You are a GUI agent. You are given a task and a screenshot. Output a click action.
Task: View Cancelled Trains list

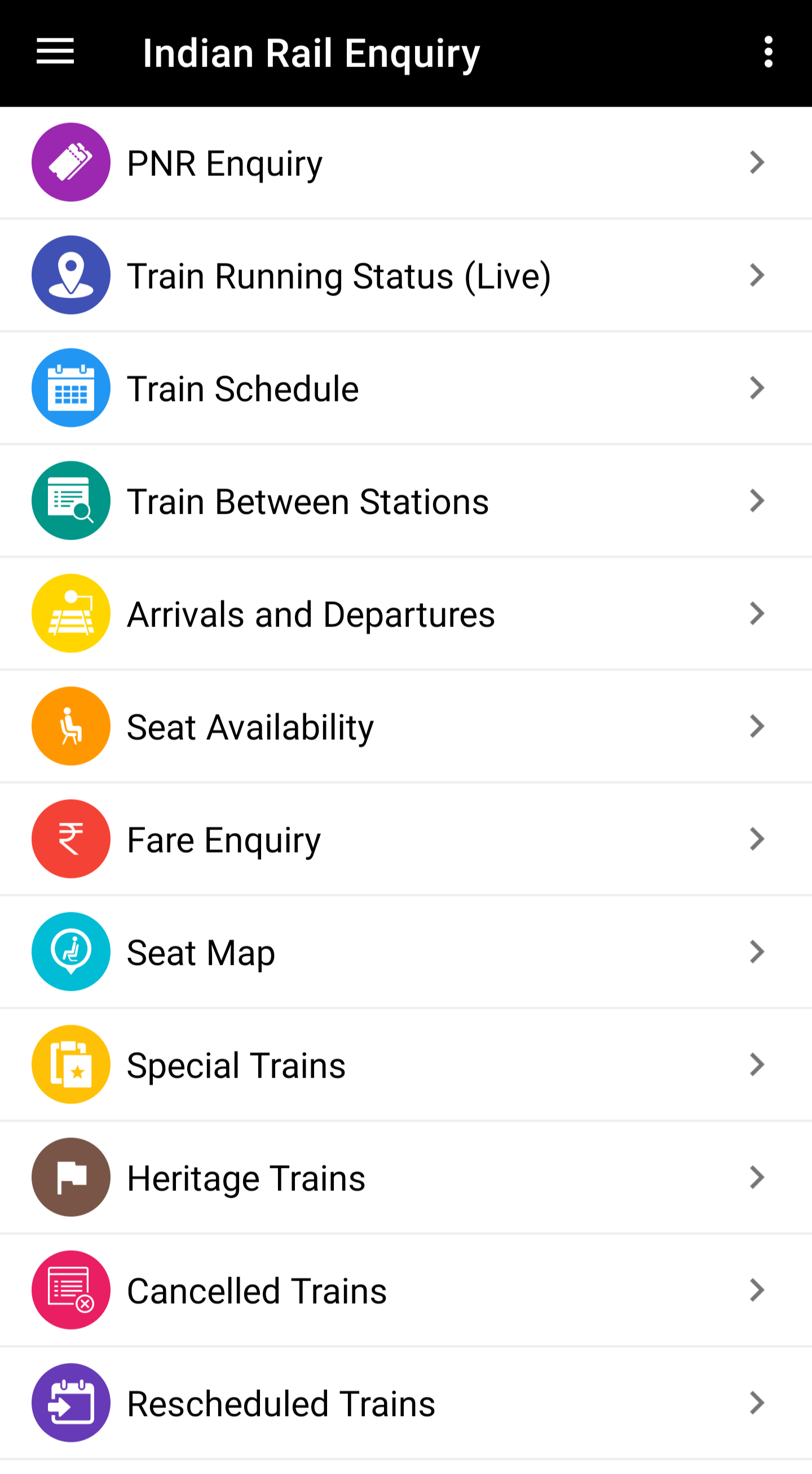point(405,1290)
